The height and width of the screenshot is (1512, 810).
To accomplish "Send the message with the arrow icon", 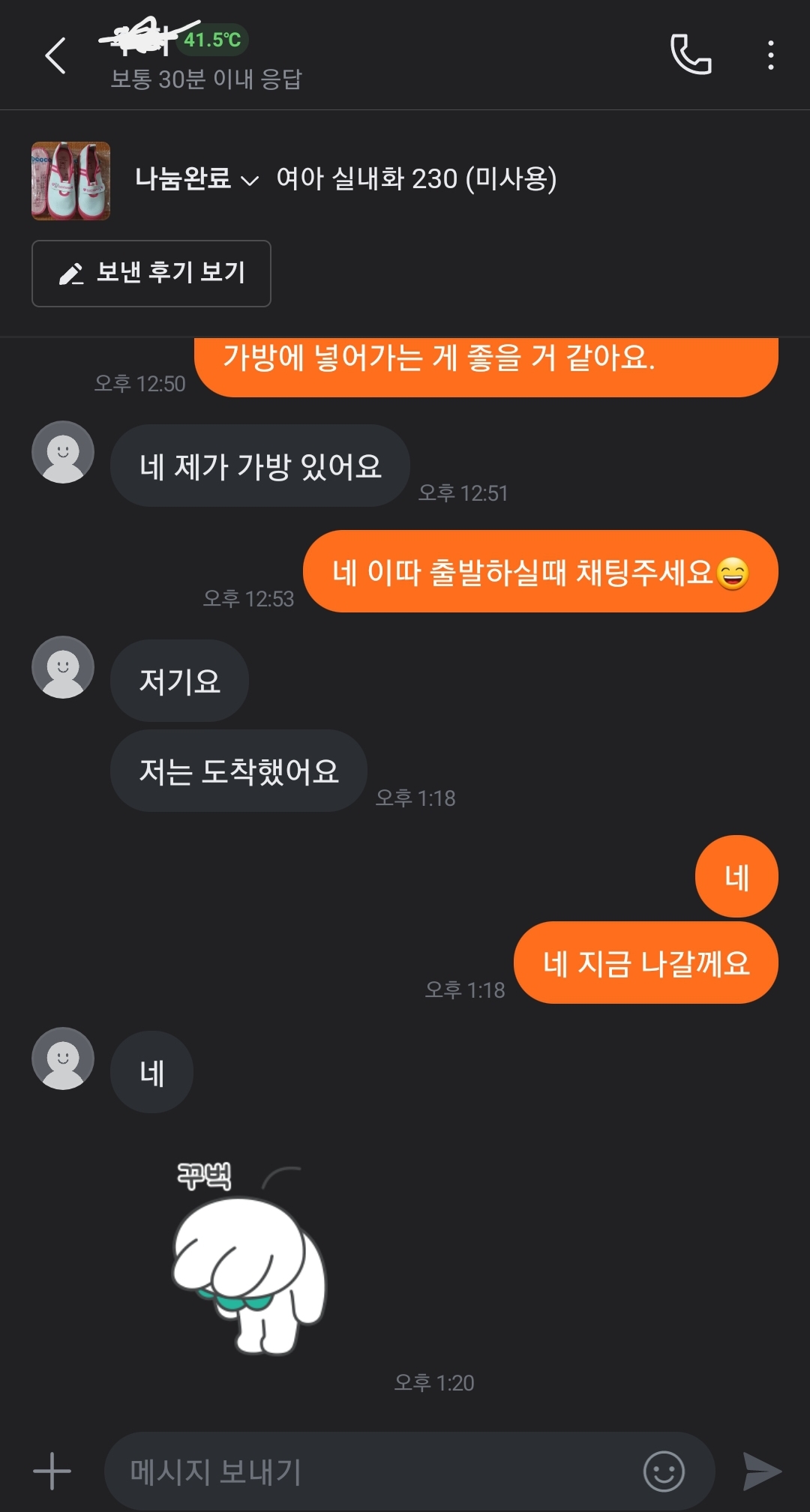I will (761, 1471).
